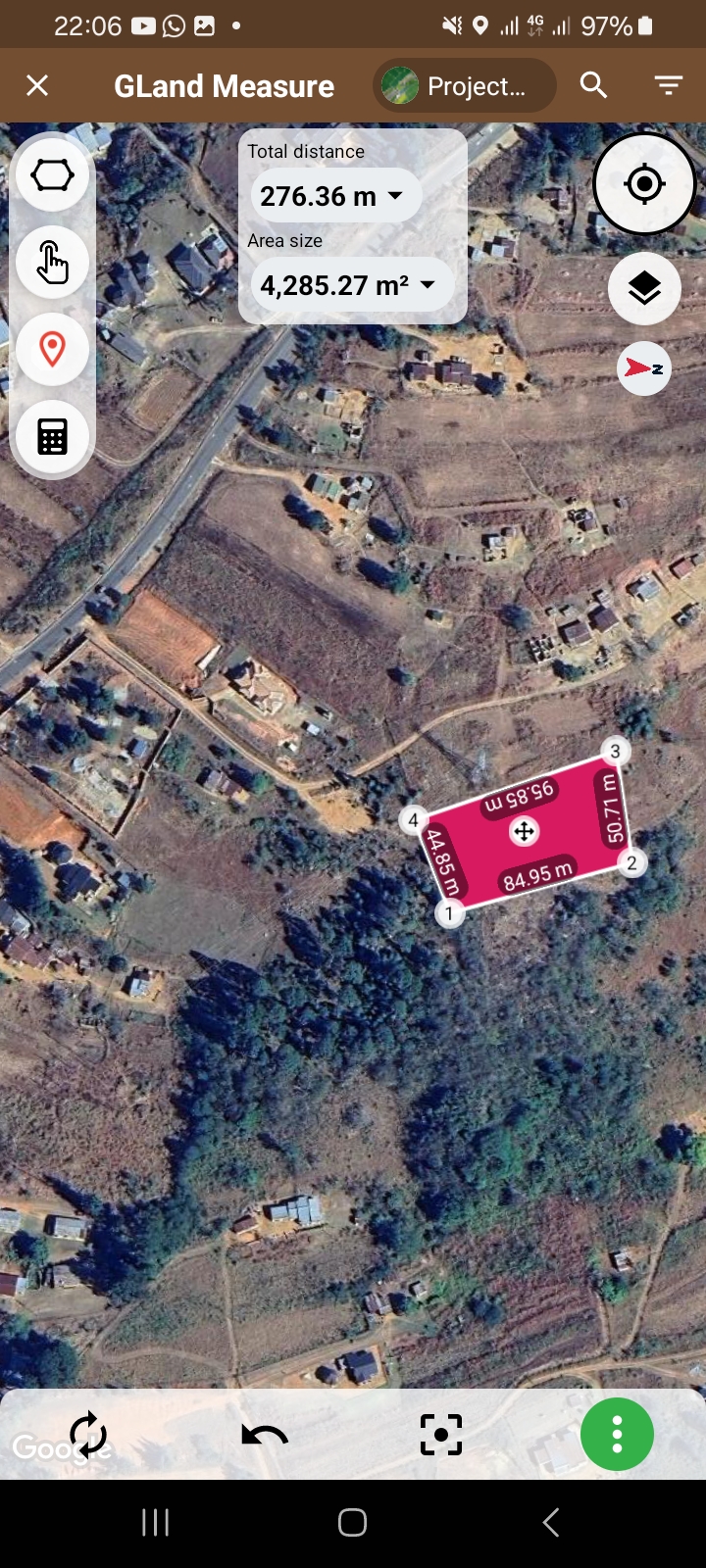Tap the focus frame center icon
Screen dimensions: 706x1568
[x=441, y=1435]
